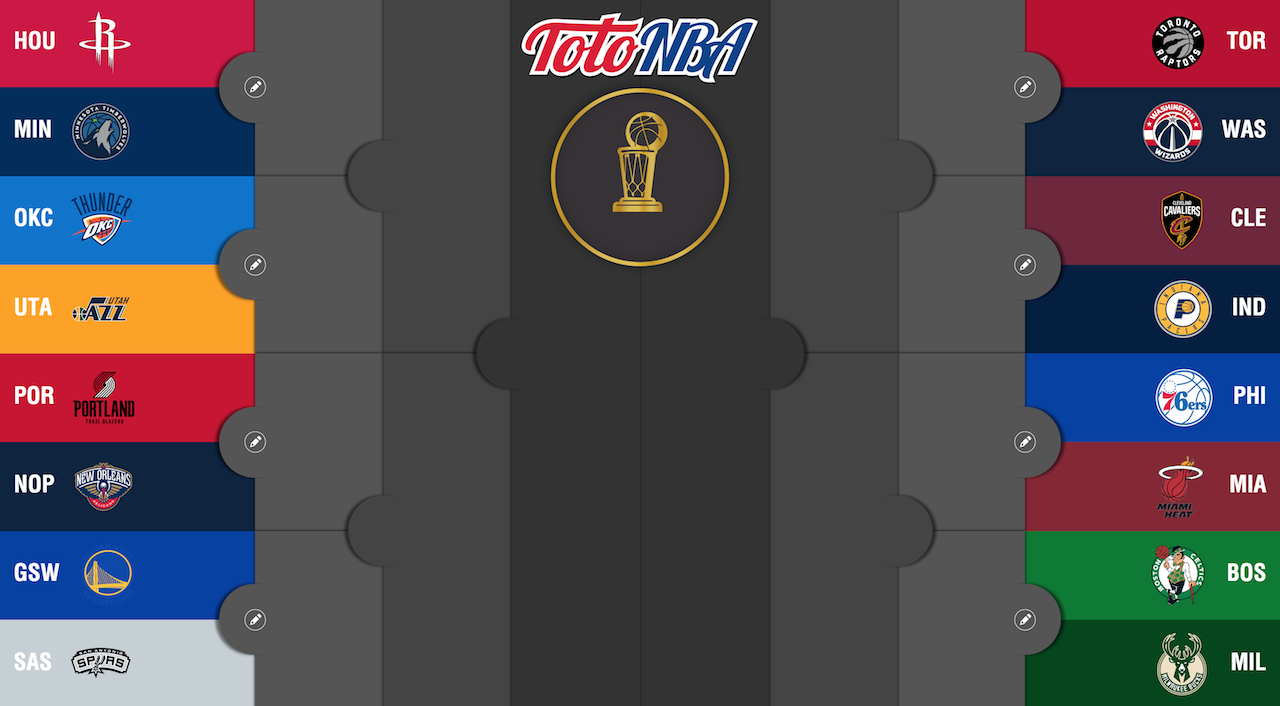Screen dimensions: 1280x706
Task: Edit the Portland vs New Orleans matchup pick
Action: [x=255, y=442]
